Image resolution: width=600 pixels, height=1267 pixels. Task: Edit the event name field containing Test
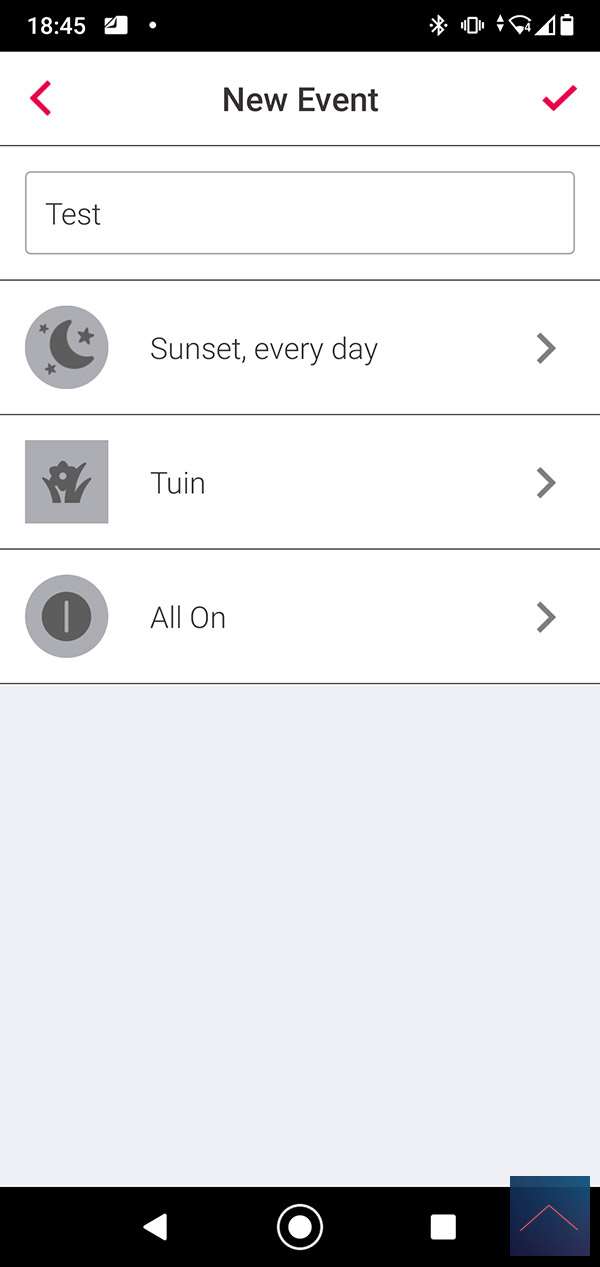point(300,213)
